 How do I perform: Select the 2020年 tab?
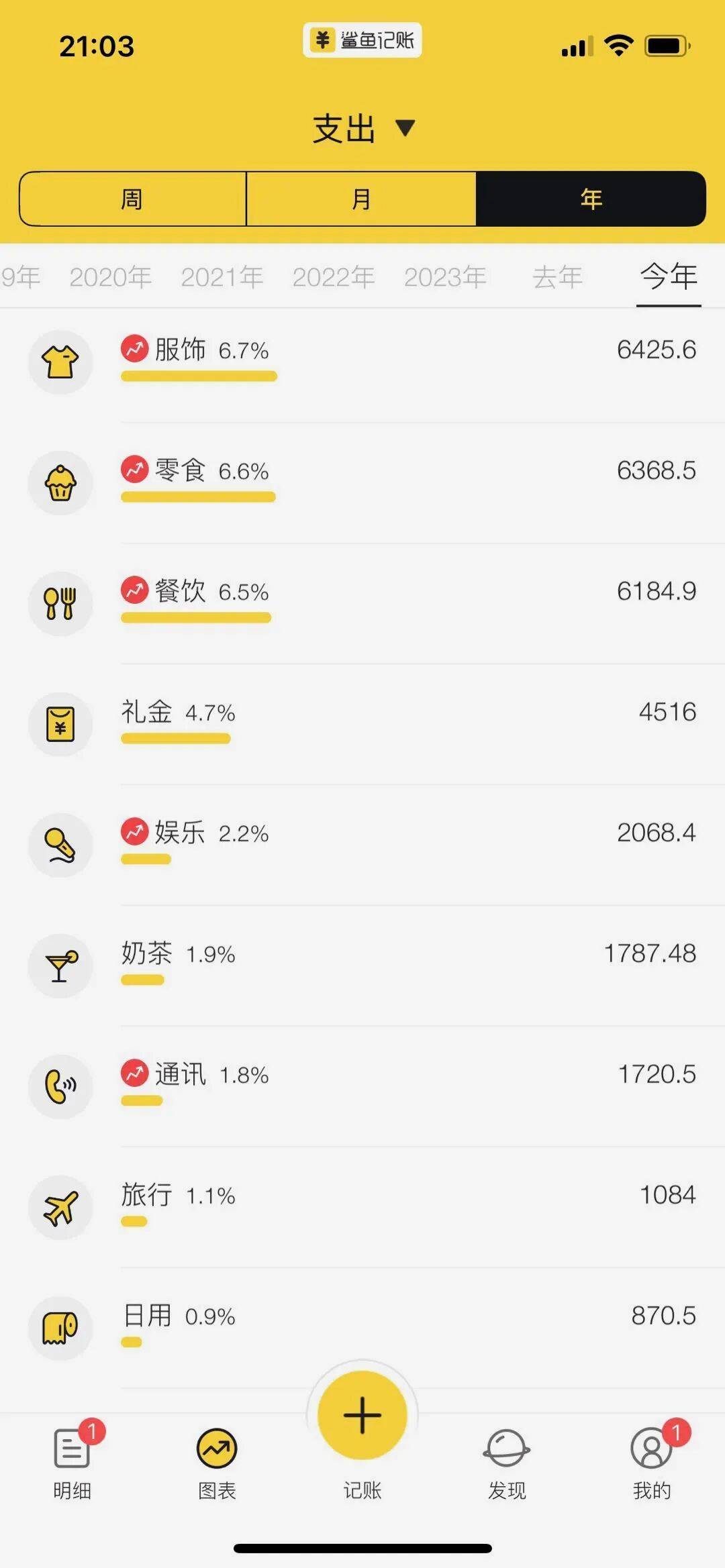[x=110, y=277]
